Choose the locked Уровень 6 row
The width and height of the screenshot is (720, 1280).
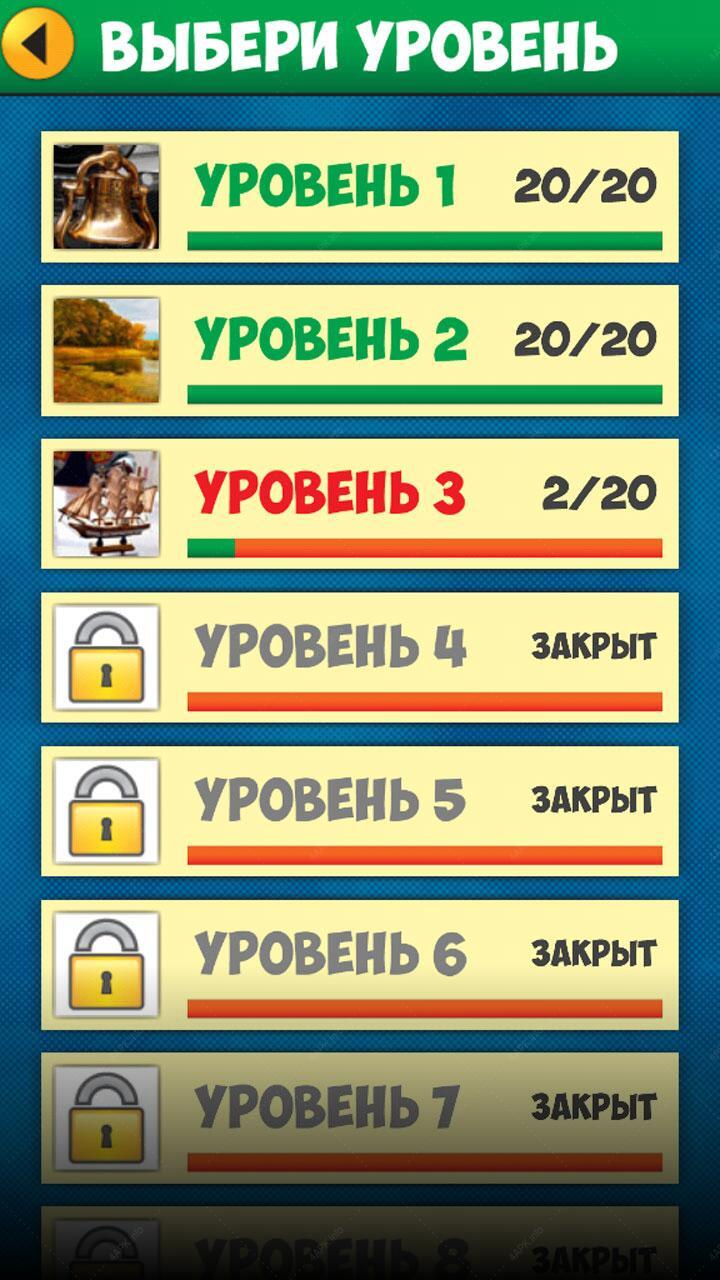point(360,965)
